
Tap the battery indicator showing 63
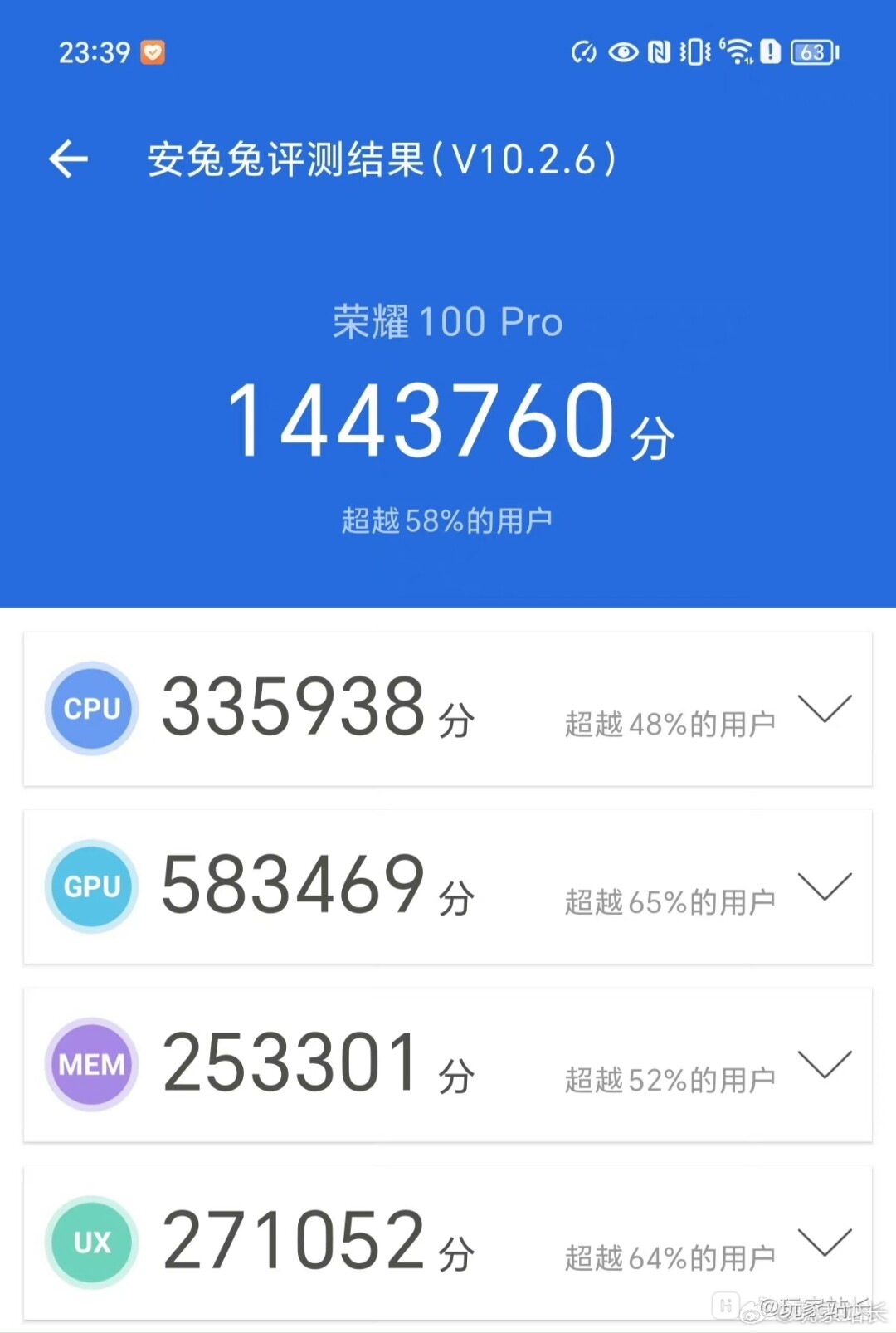tap(811, 52)
